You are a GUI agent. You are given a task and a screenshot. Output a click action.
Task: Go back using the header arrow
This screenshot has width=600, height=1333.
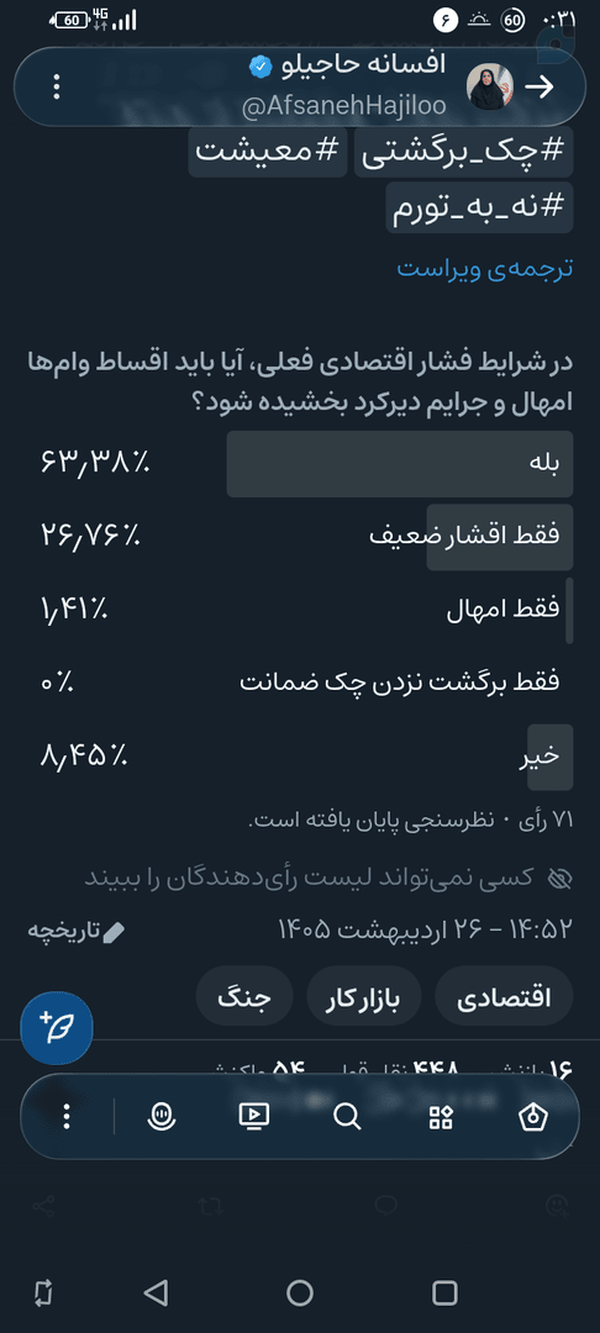pos(539,88)
